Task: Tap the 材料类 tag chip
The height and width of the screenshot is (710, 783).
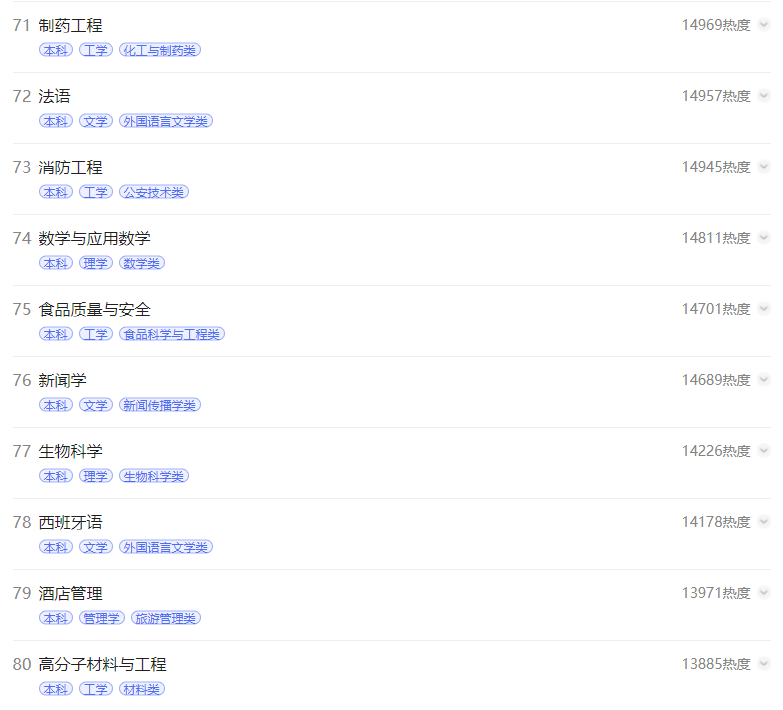Action: coord(142,689)
